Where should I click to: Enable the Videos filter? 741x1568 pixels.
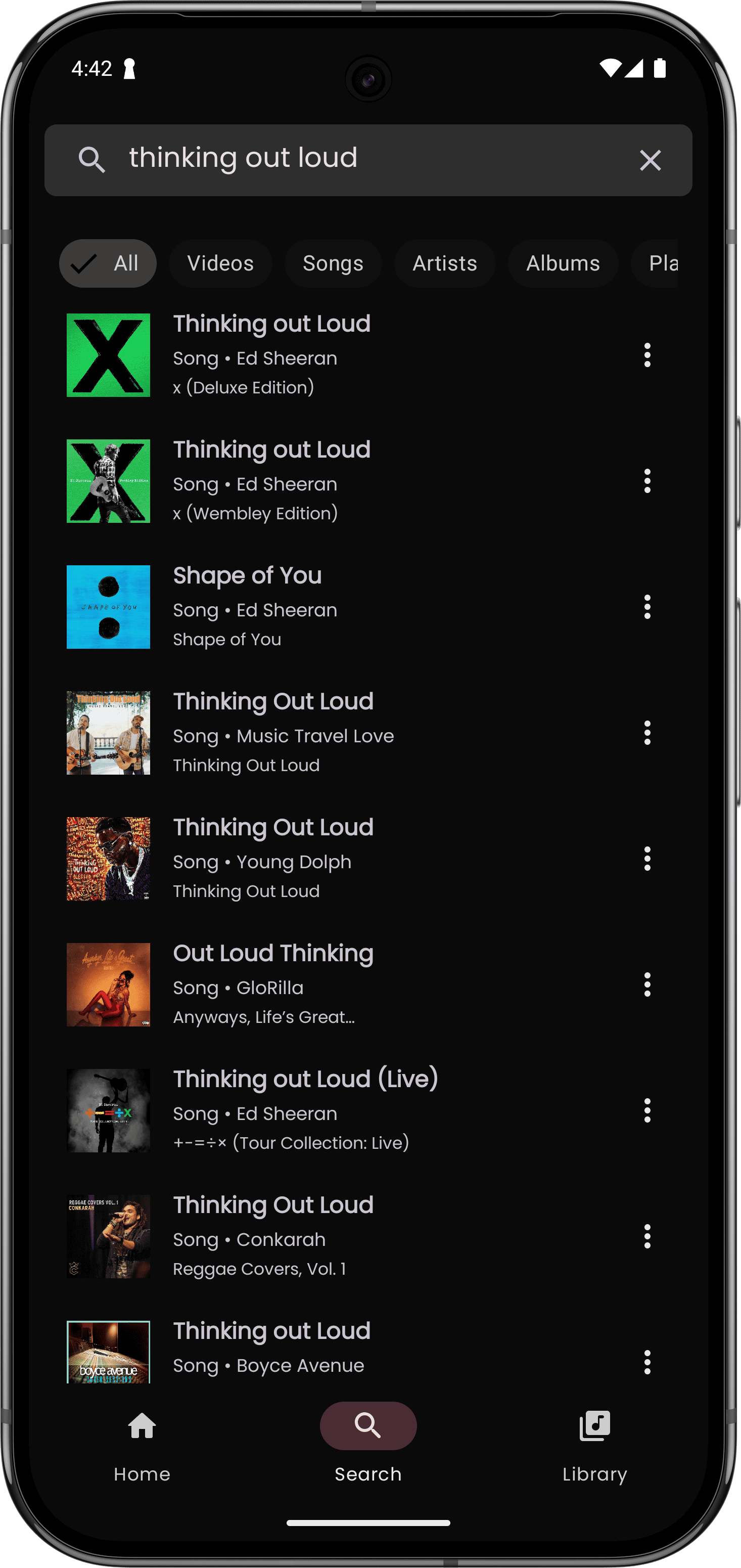click(x=220, y=263)
